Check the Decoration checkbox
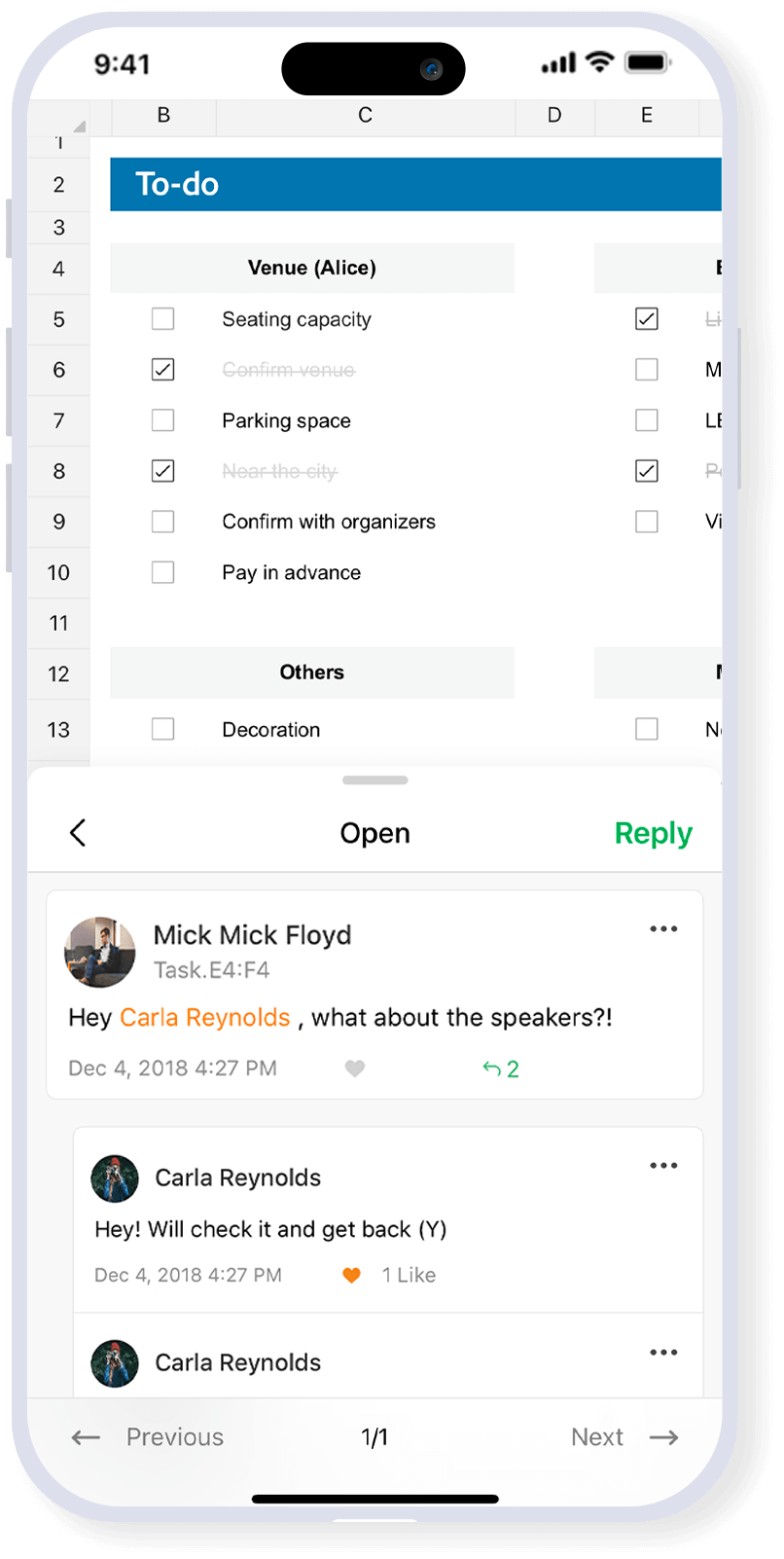The image size is (784, 1559). (x=163, y=729)
